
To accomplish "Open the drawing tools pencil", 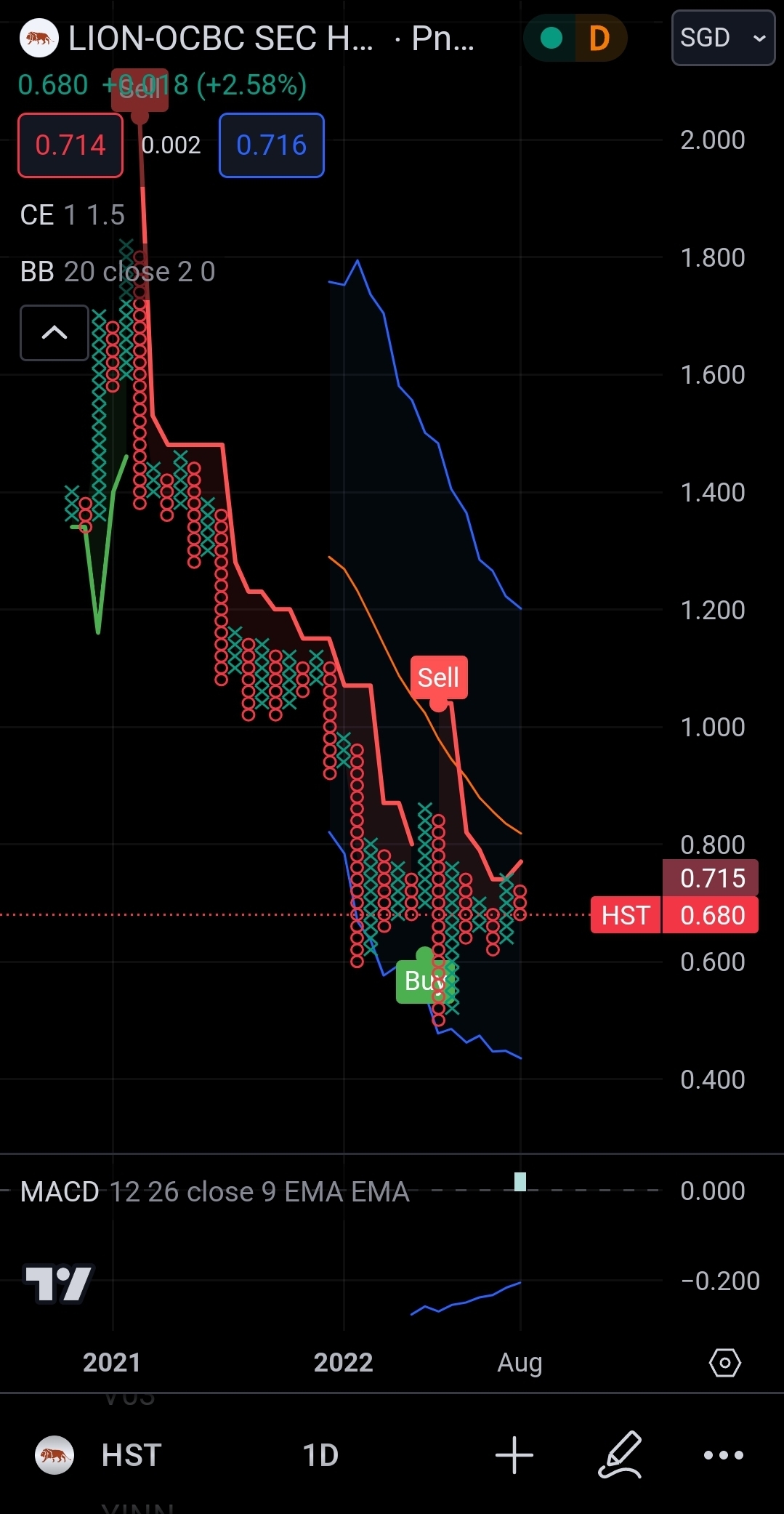I will [621, 1455].
